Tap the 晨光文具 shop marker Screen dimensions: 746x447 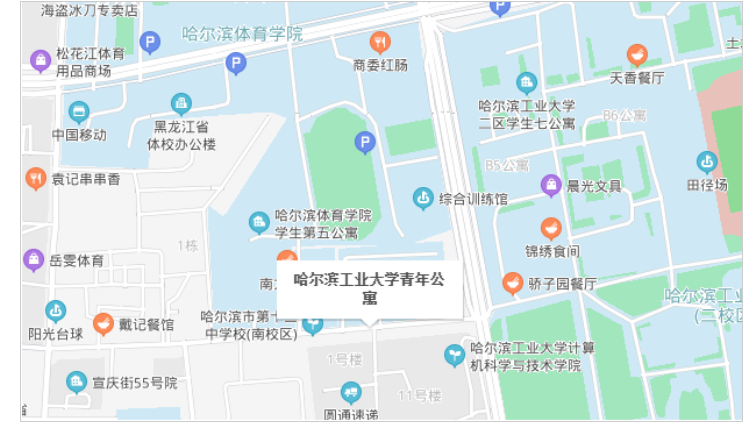click(550, 185)
